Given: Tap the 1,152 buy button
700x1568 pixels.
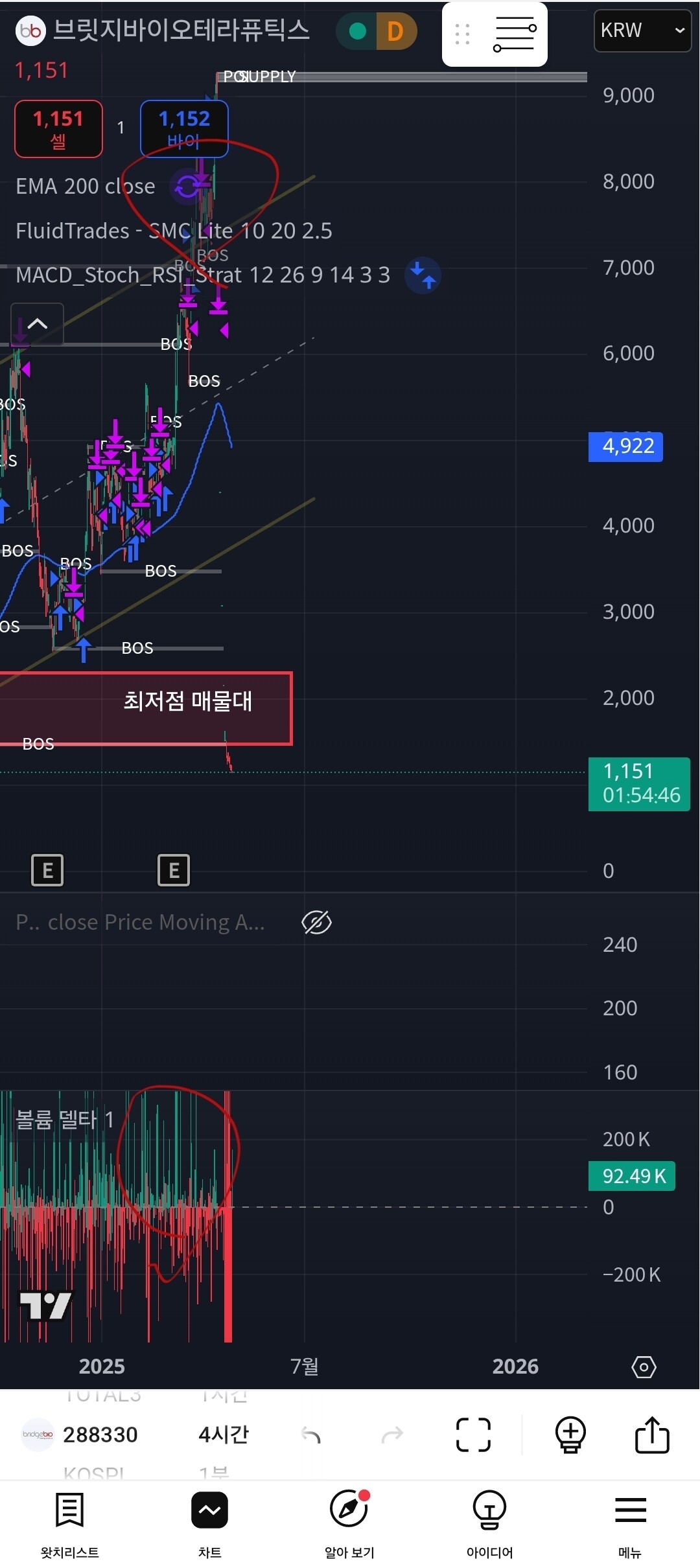Looking at the screenshot, I should click(x=184, y=128).
